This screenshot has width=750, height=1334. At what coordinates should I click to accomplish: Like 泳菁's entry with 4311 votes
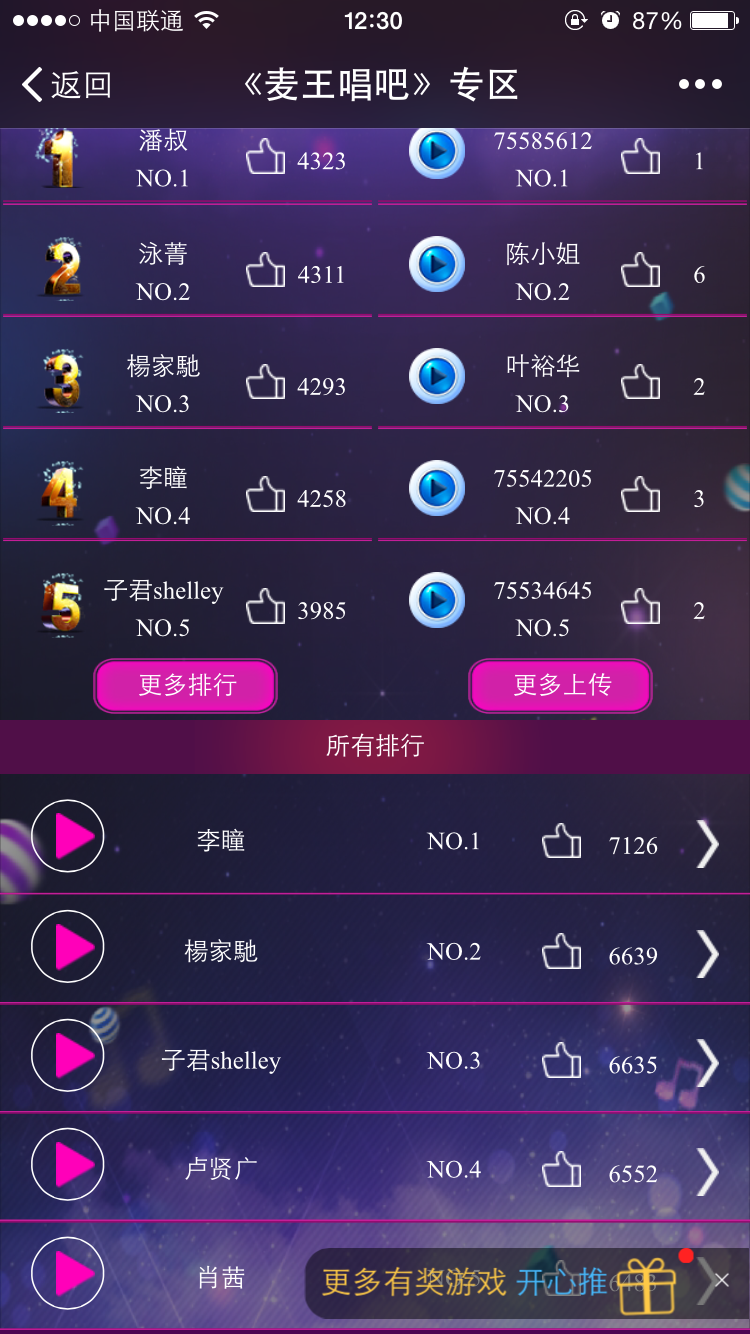[x=266, y=272]
